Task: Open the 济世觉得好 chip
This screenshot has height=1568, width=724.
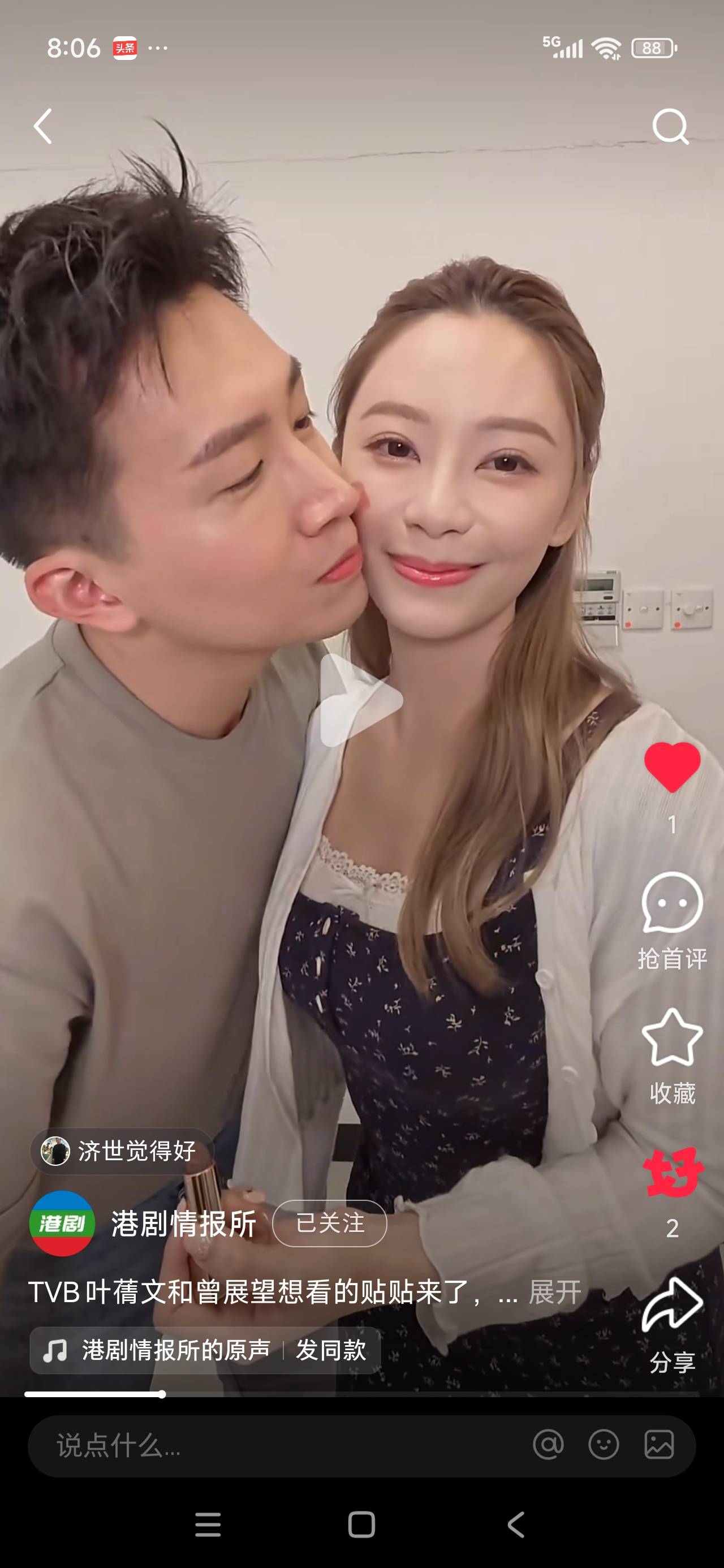Action: click(x=122, y=1151)
